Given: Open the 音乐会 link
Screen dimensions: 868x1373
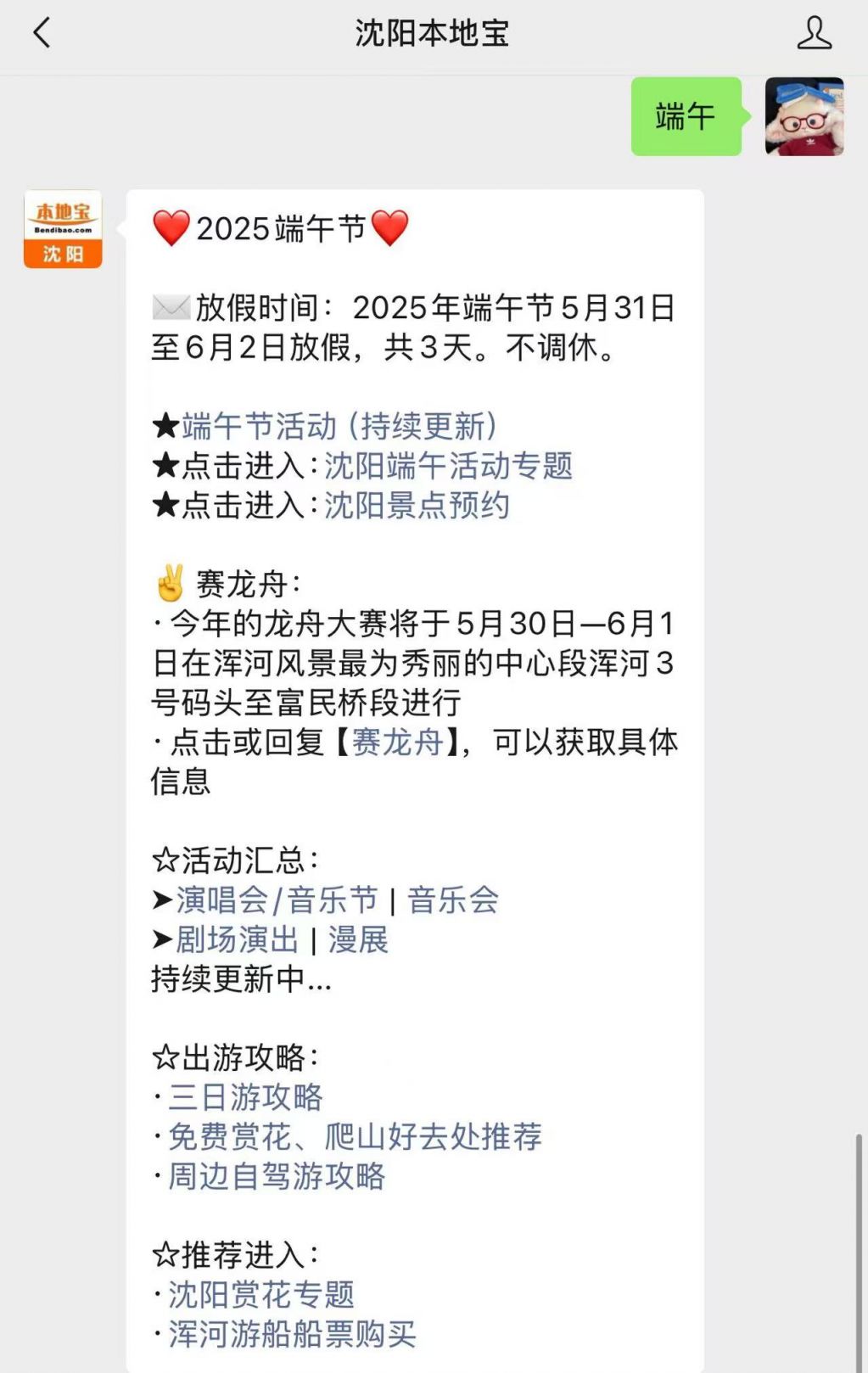Looking at the screenshot, I should [x=453, y=900].
